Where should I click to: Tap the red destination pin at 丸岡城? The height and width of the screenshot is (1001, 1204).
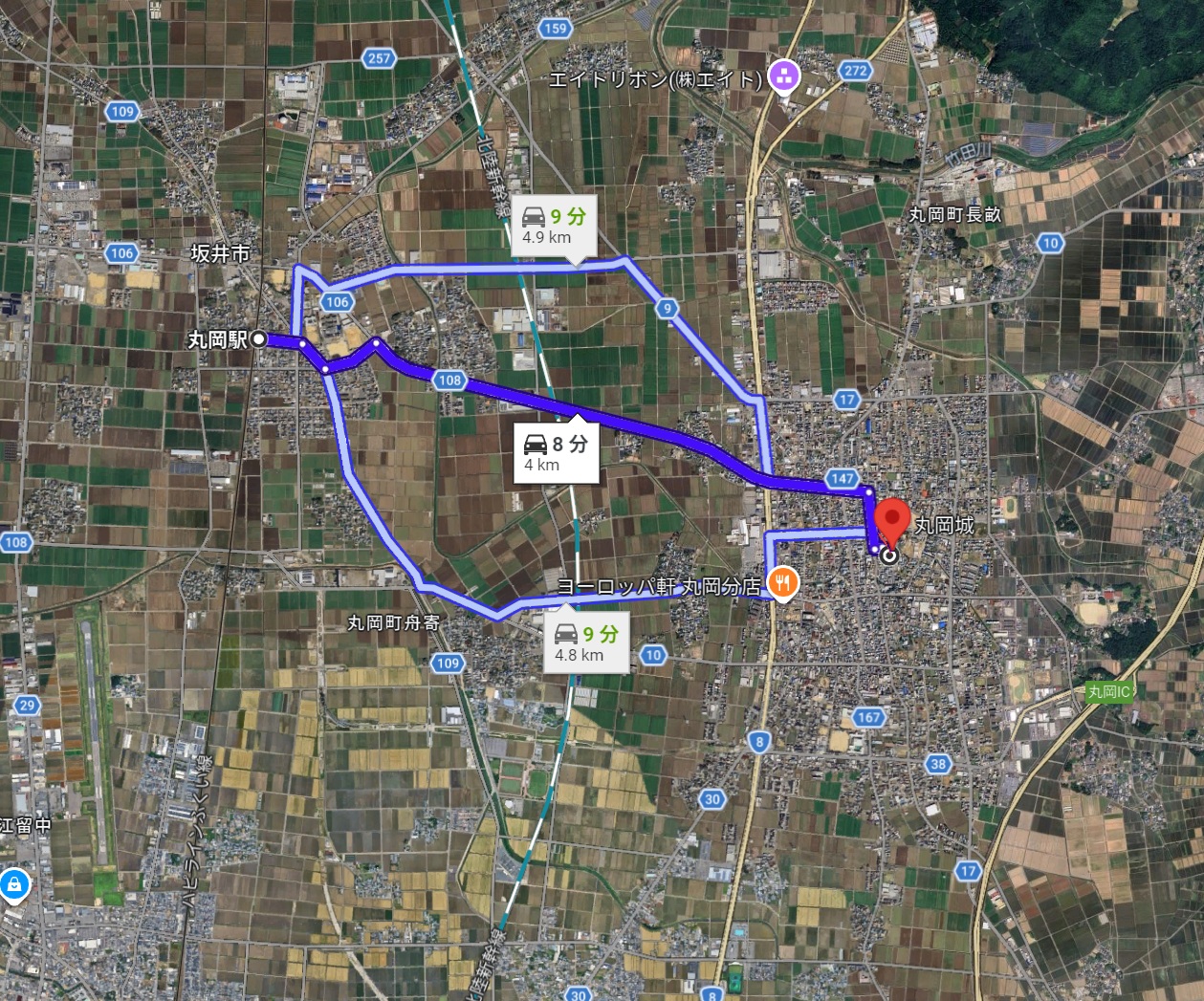point(892,521)
